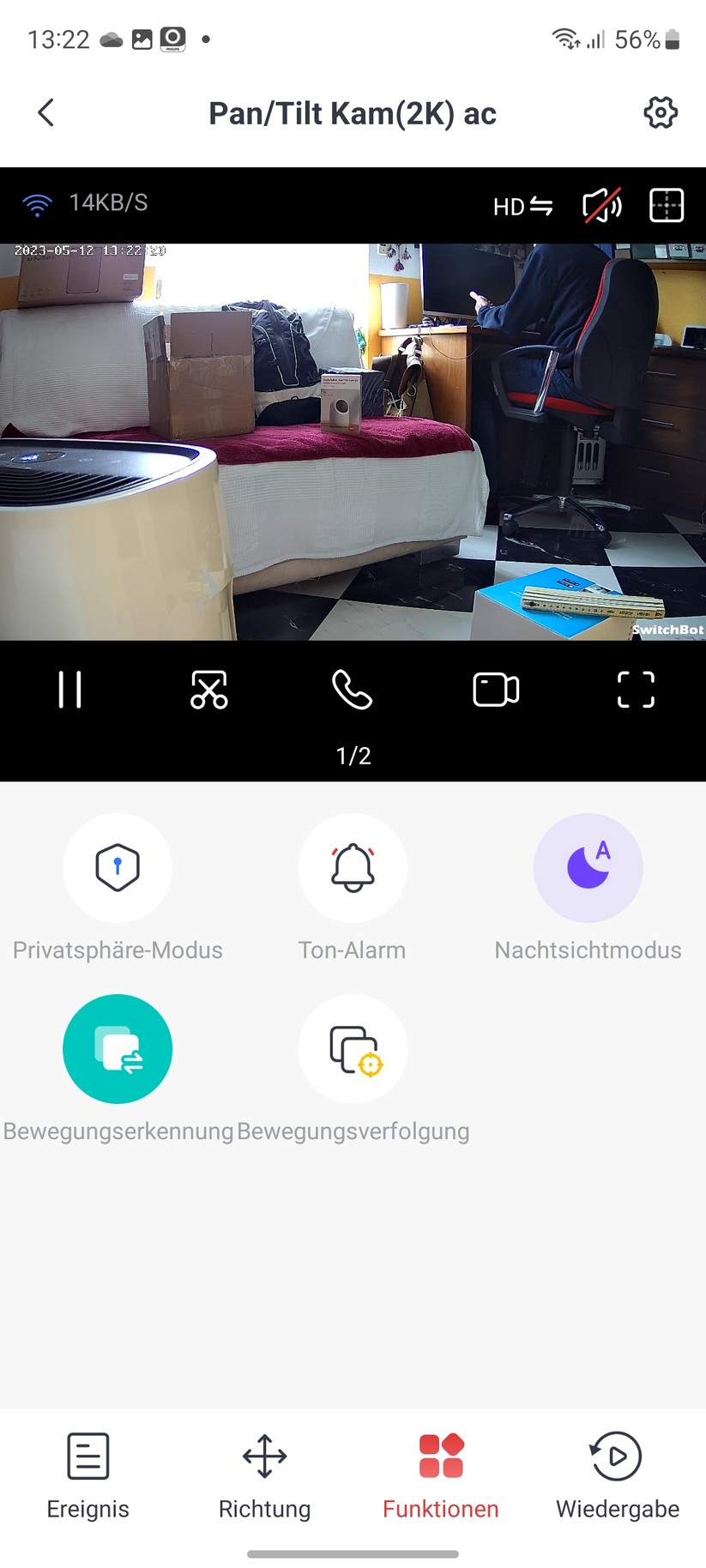Enable Nachtsichtmodus night vision

(x=588, y=867)
